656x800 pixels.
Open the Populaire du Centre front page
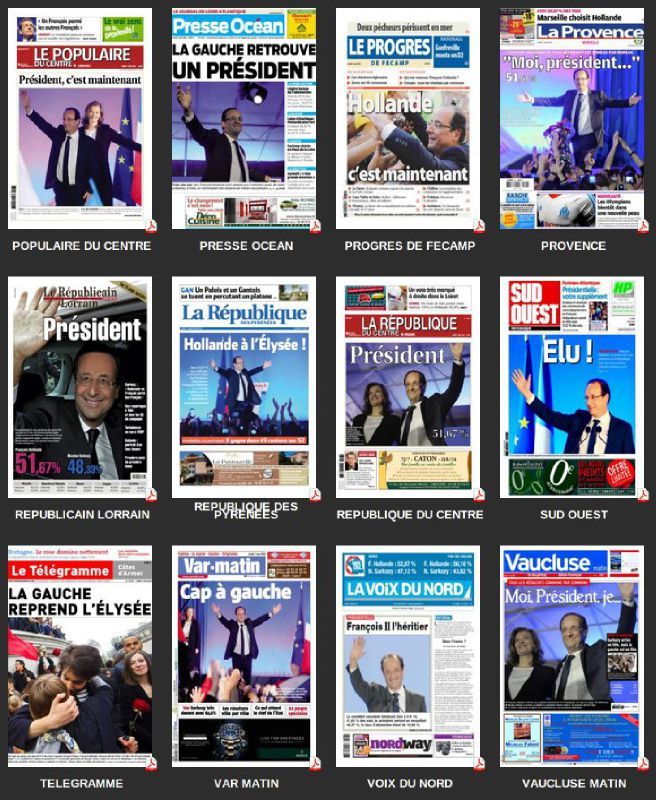80,118
